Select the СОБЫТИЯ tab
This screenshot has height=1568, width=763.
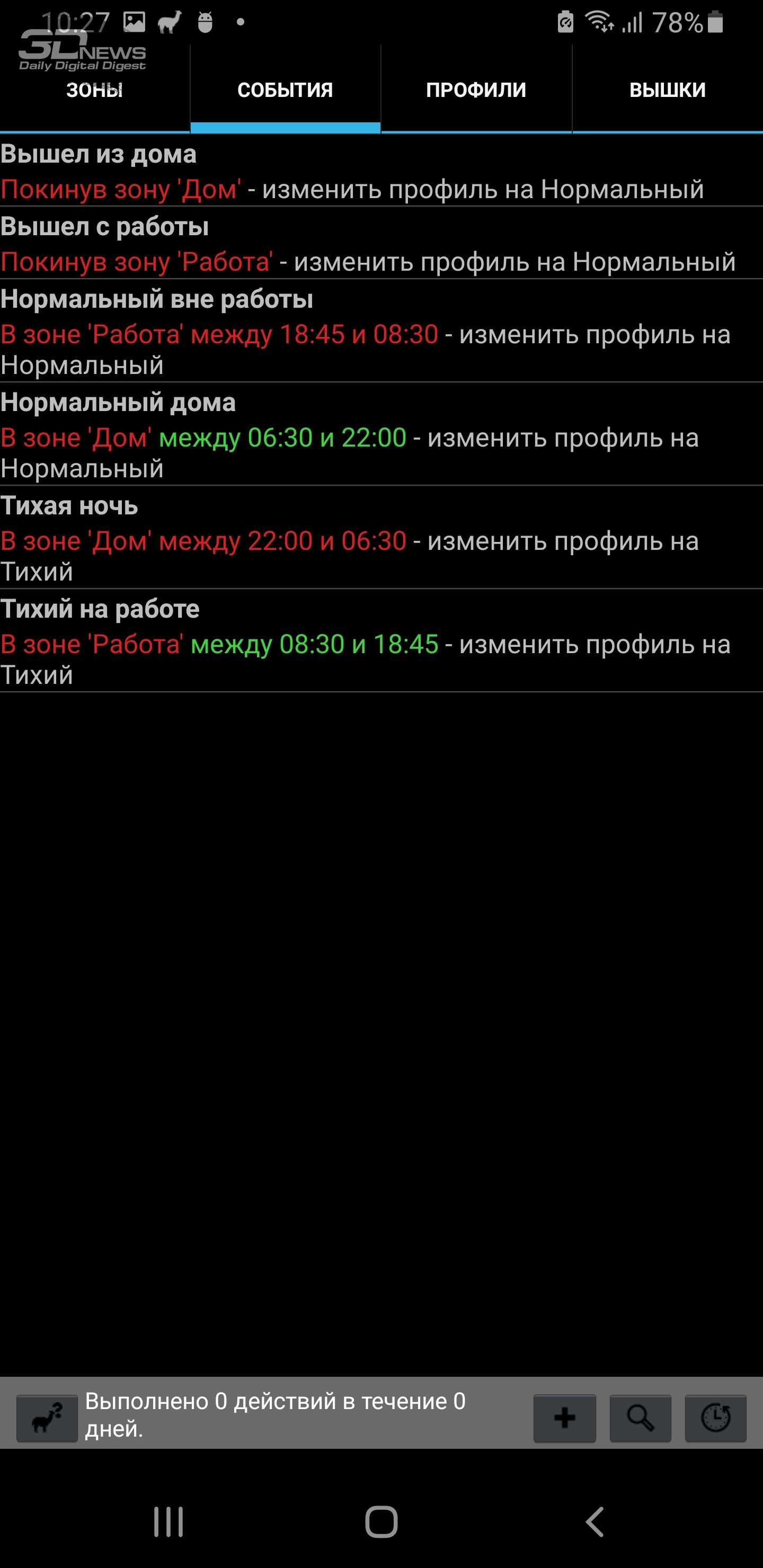point(285,90)
